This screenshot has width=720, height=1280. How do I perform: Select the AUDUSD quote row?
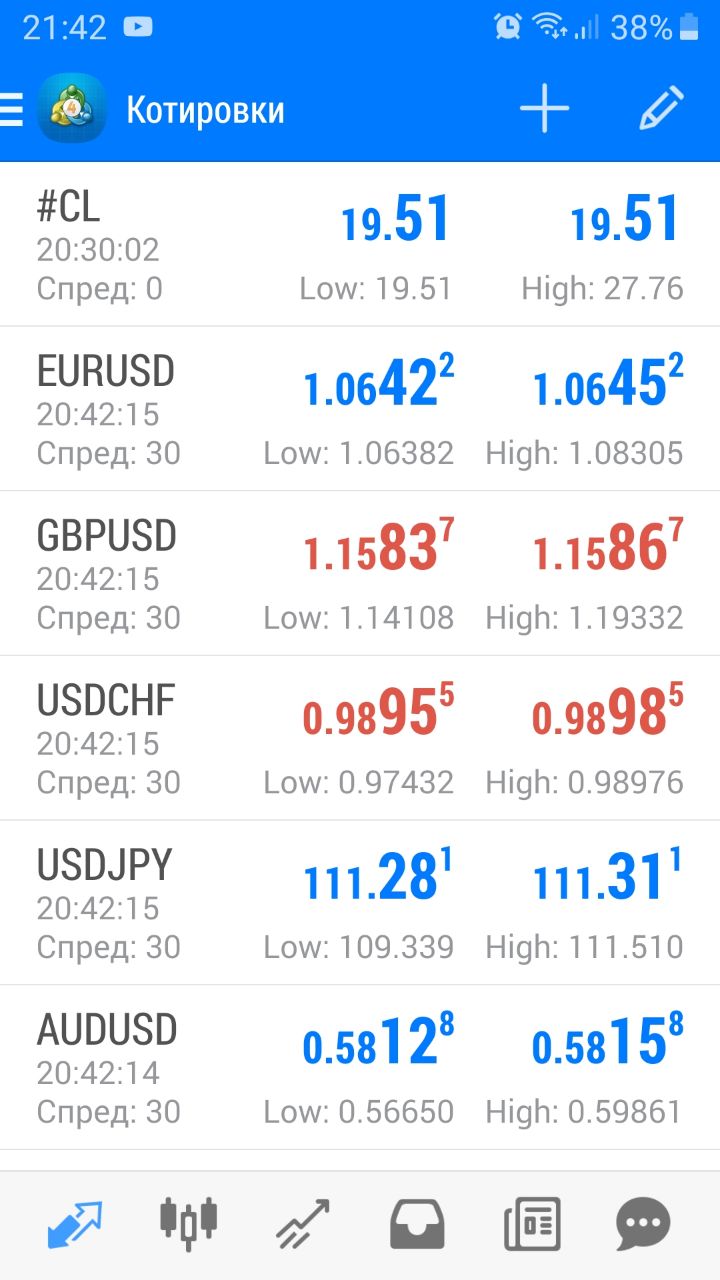[360, 1067]
